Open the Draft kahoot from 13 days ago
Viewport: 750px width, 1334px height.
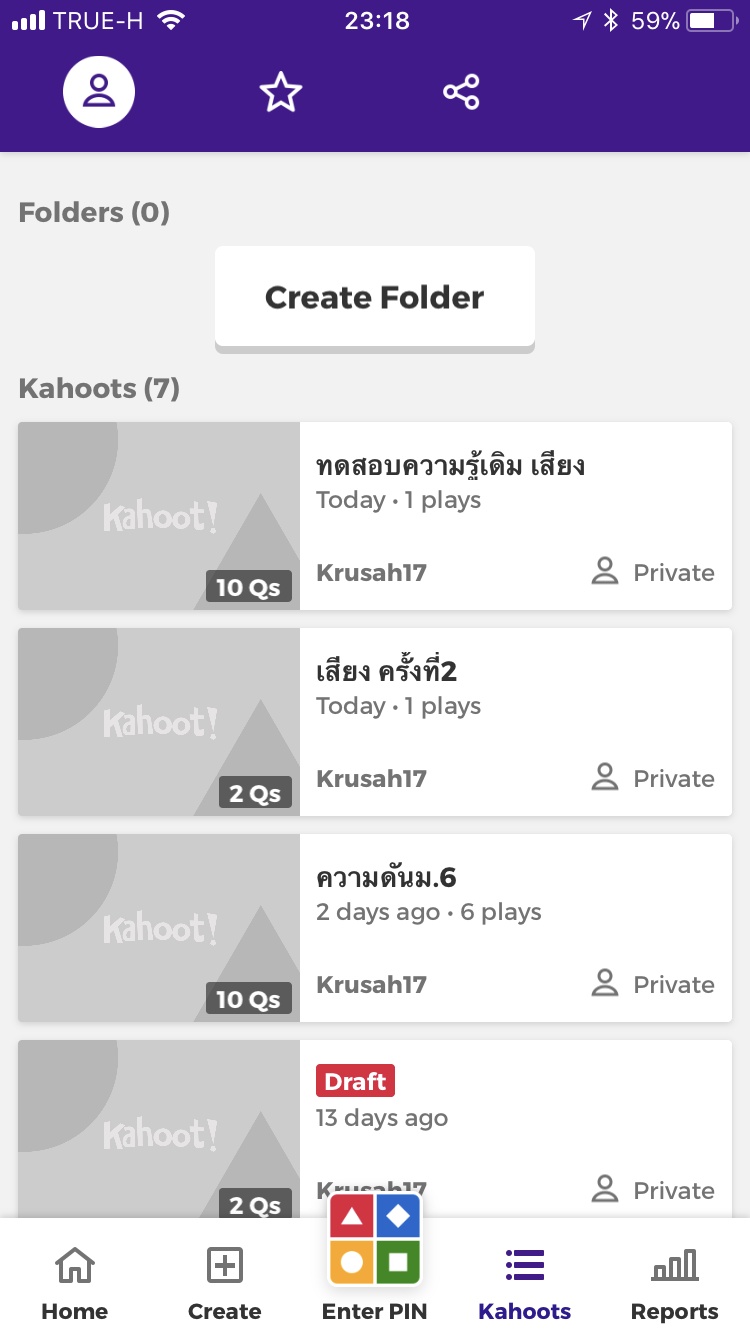[375, 1130]
